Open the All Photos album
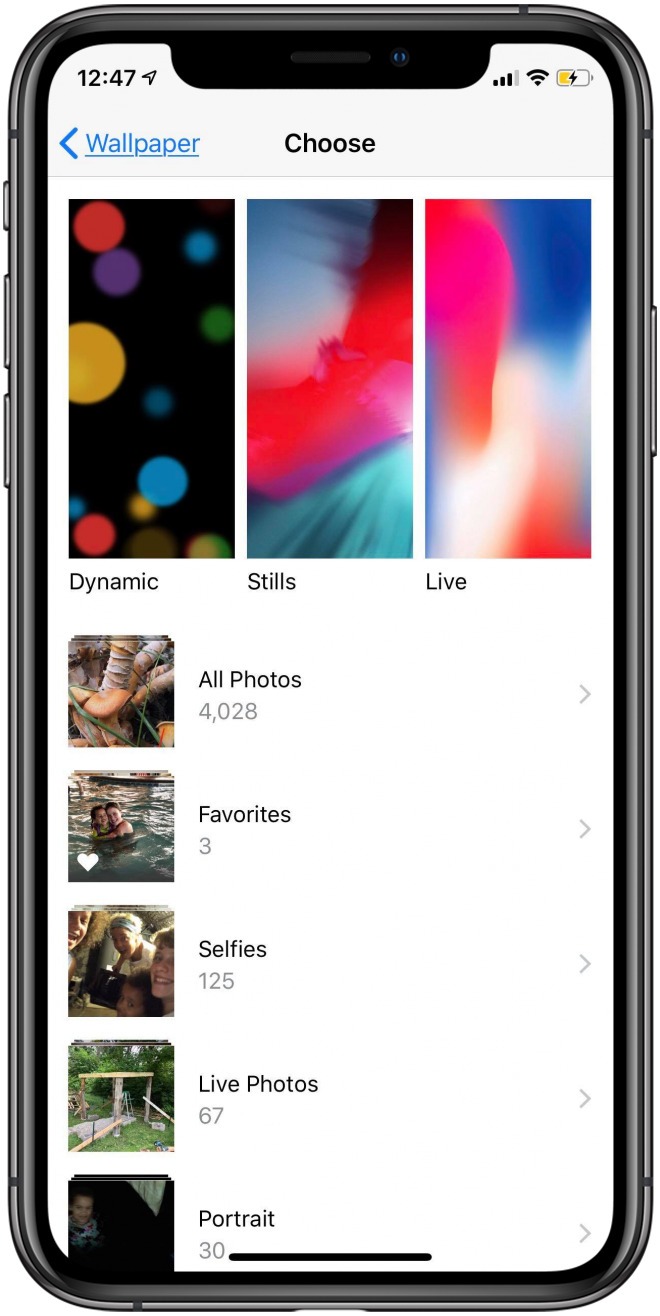The image size is (660, 1316). coord(330,694)
